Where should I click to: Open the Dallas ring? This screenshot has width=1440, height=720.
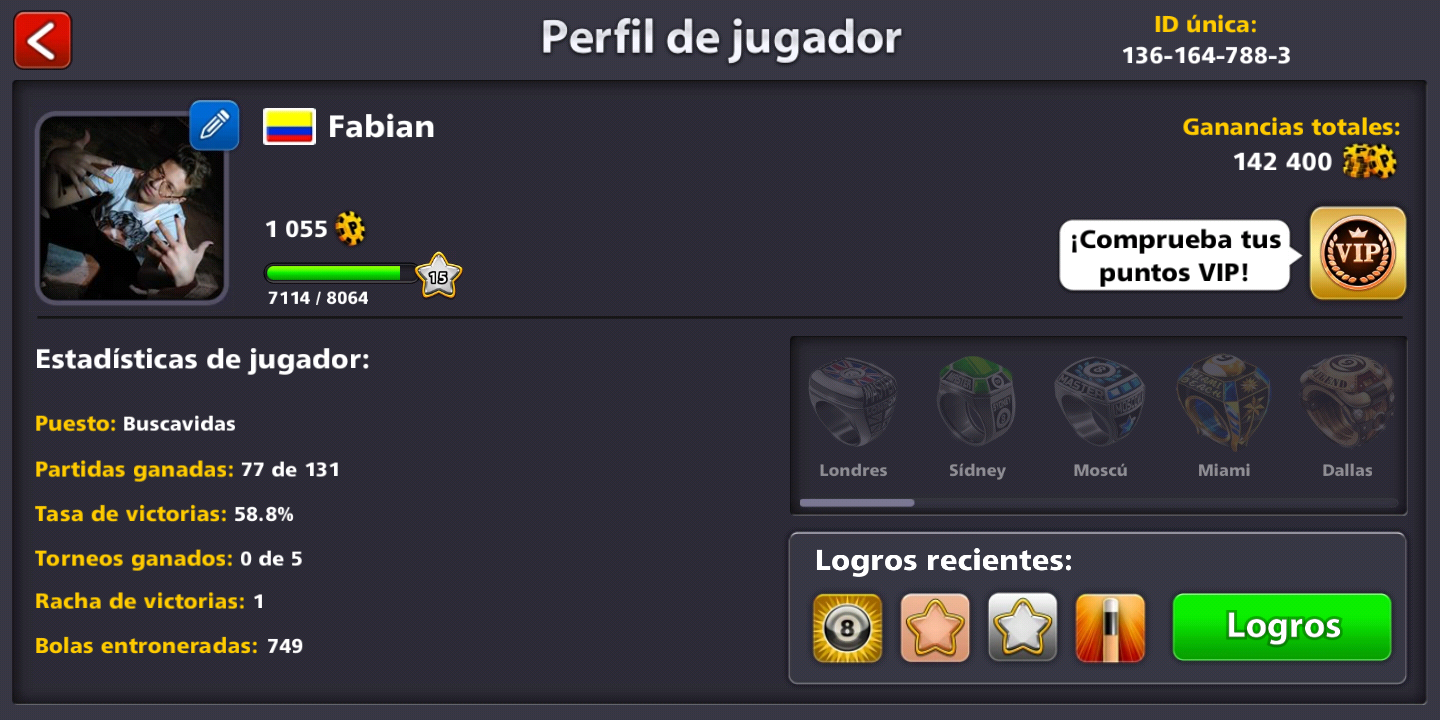click(1346, 404)
